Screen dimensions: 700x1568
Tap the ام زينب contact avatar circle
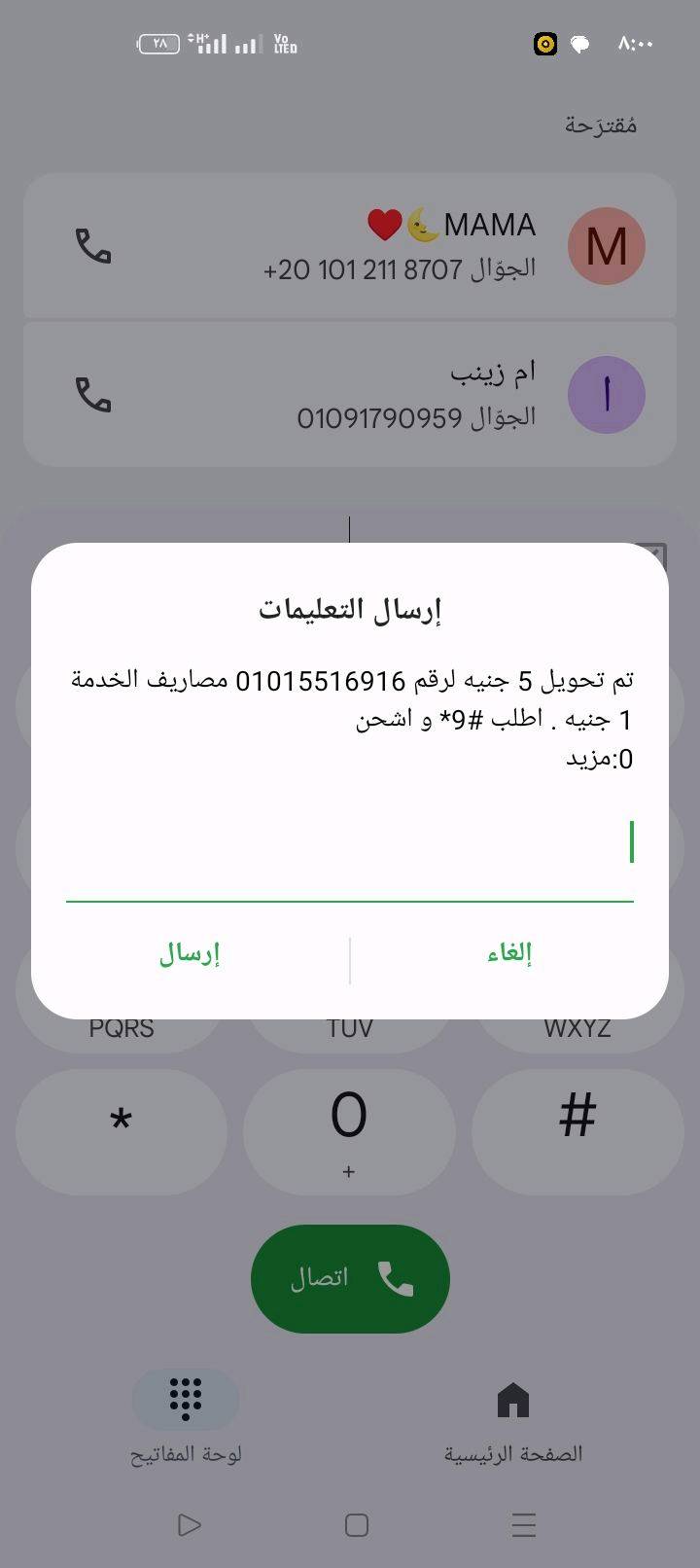click(x=607, y=394)
